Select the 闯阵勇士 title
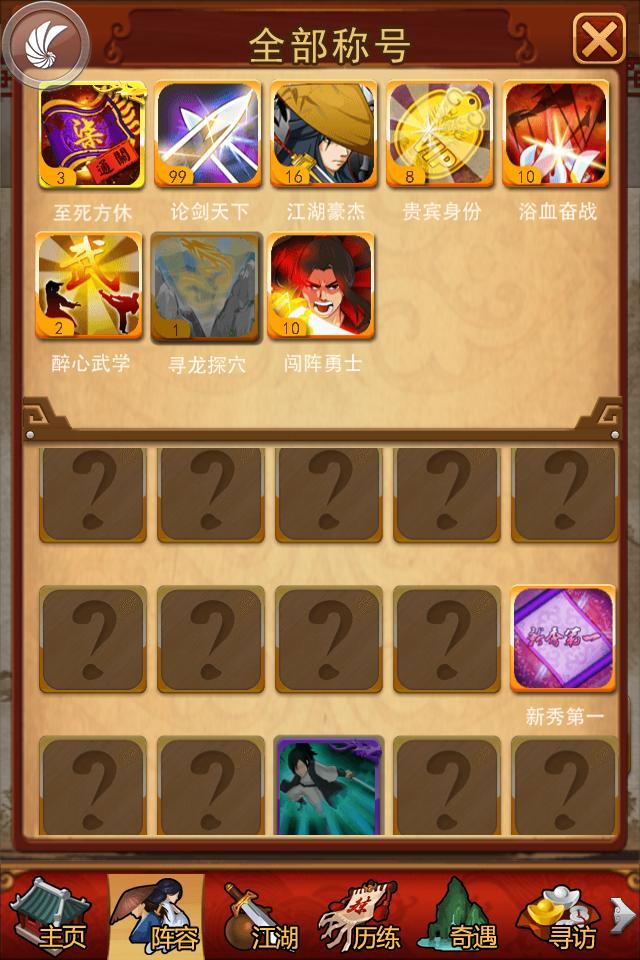This screenshot has height=960, width=640. (x=322, y=287)
